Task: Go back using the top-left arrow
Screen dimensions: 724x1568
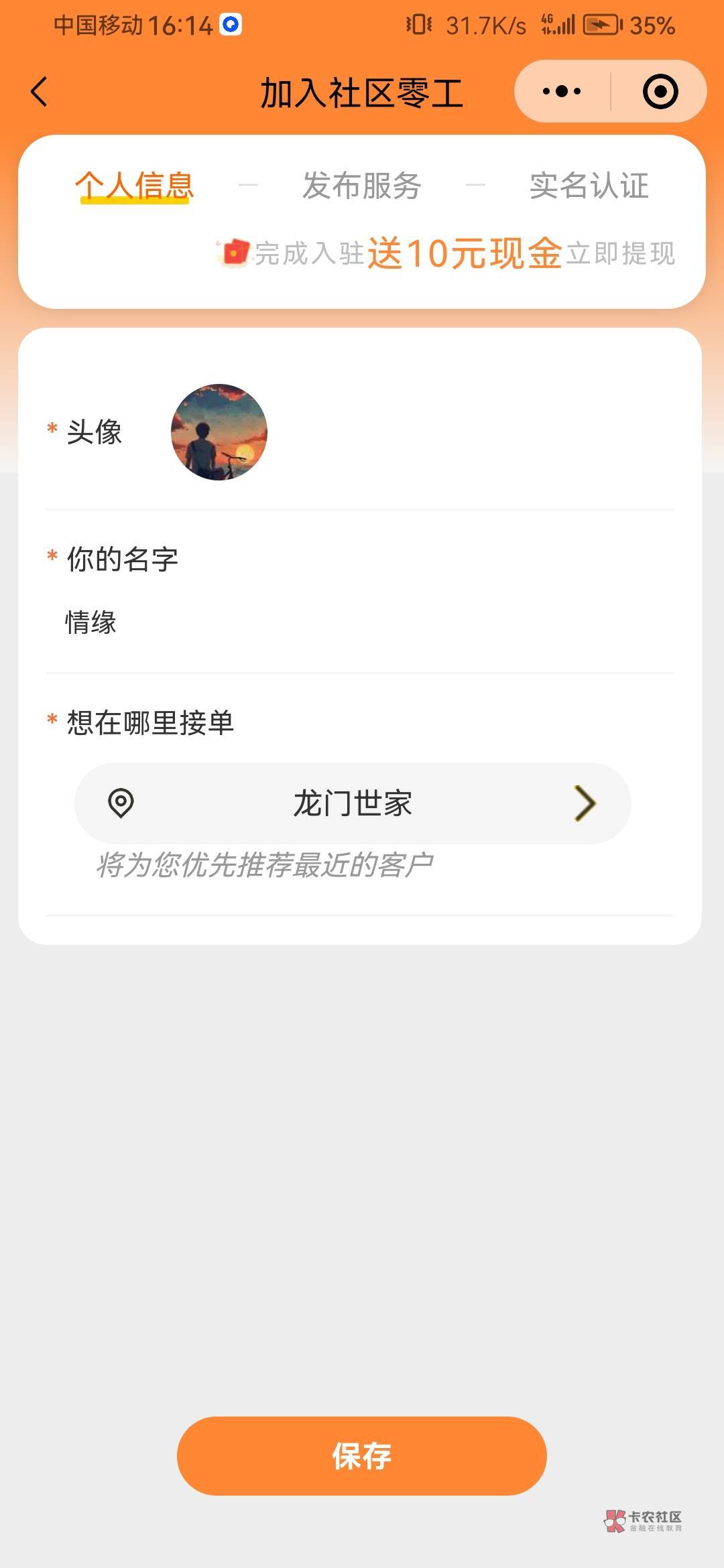Action: (x=39, y=92)
